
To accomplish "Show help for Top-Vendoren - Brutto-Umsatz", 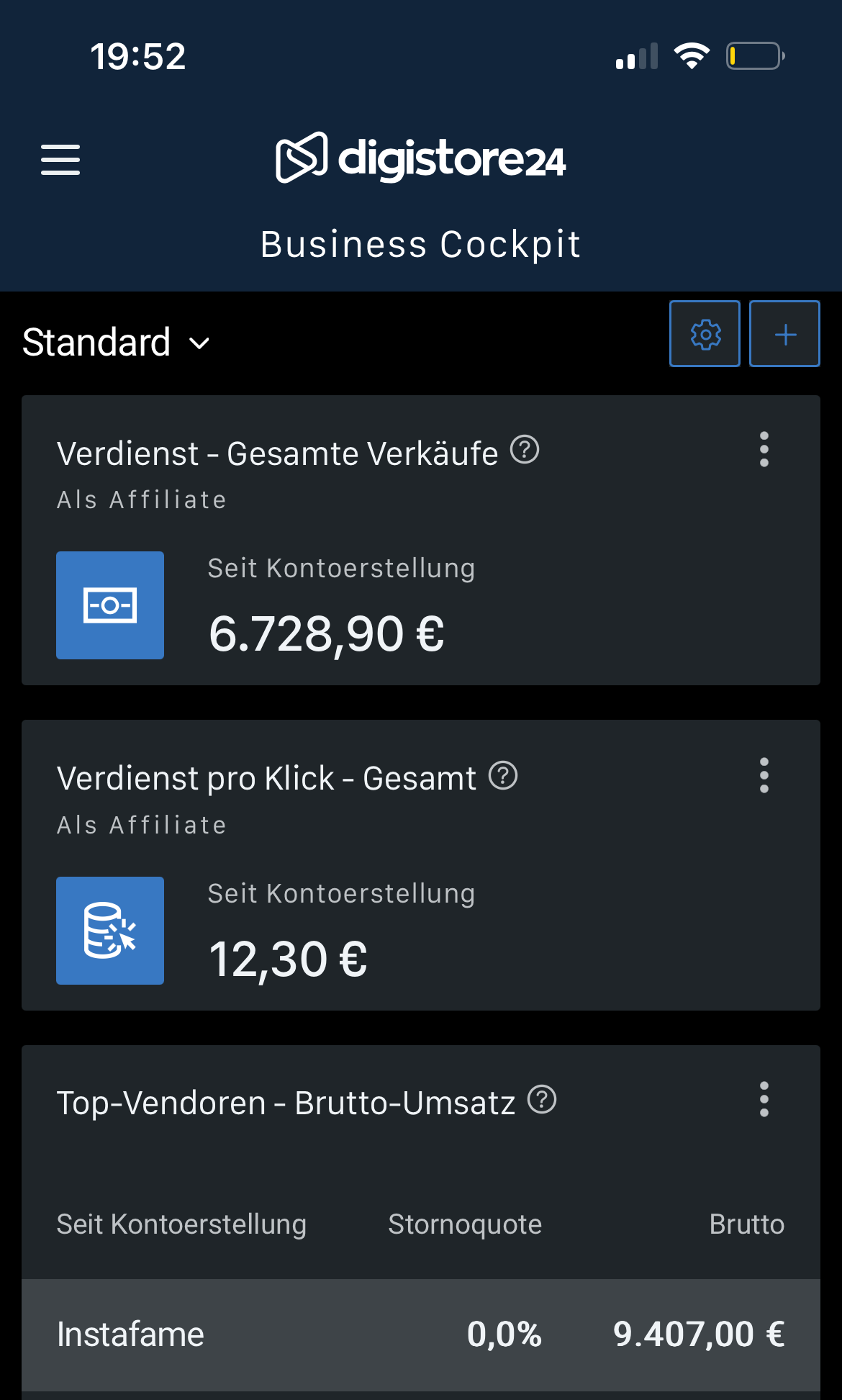I will coord(542,1100).
